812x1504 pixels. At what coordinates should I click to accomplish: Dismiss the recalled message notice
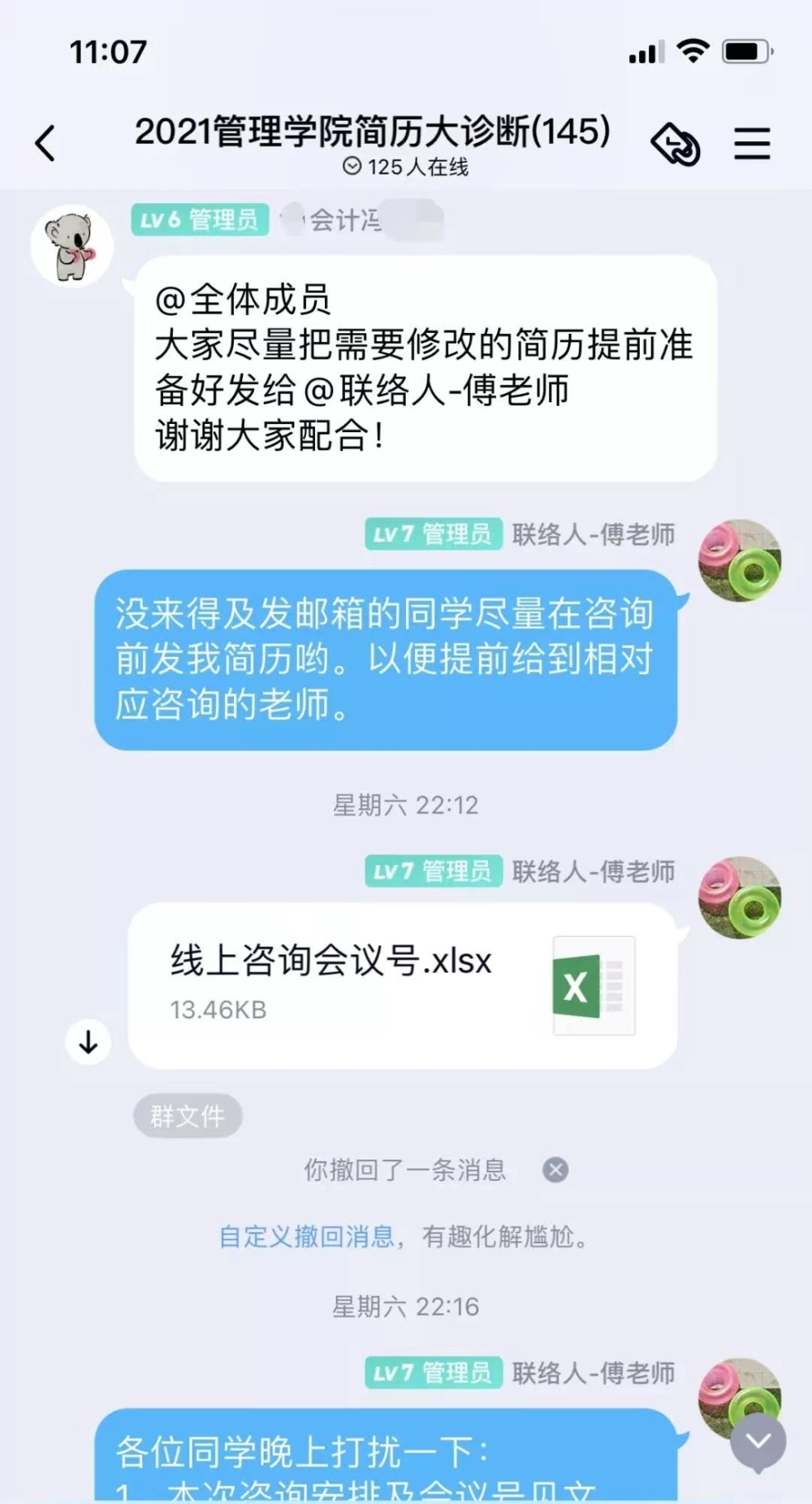pos(555,1170)
